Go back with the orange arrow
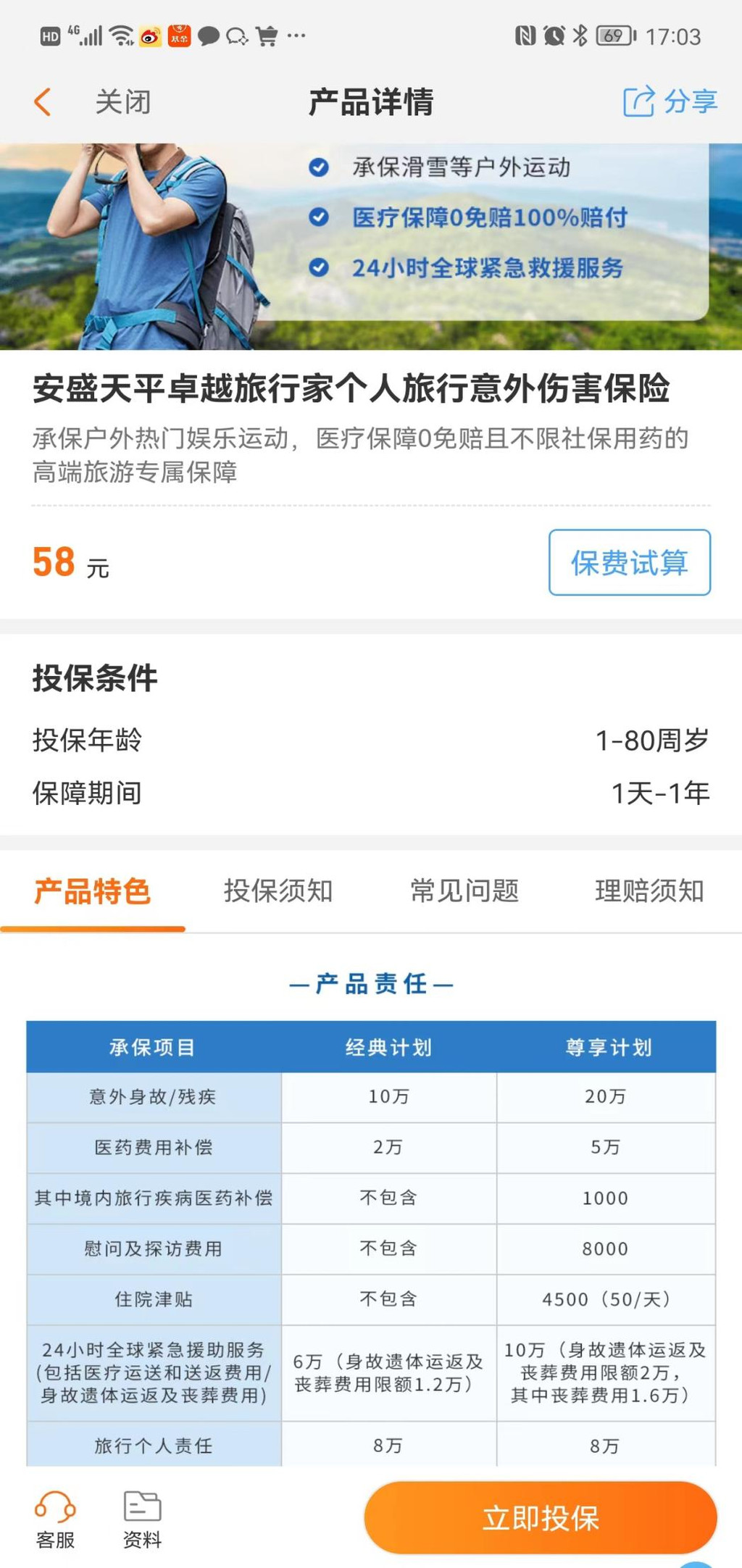Viewport: 742px width, 1568px height. (43, 102)
